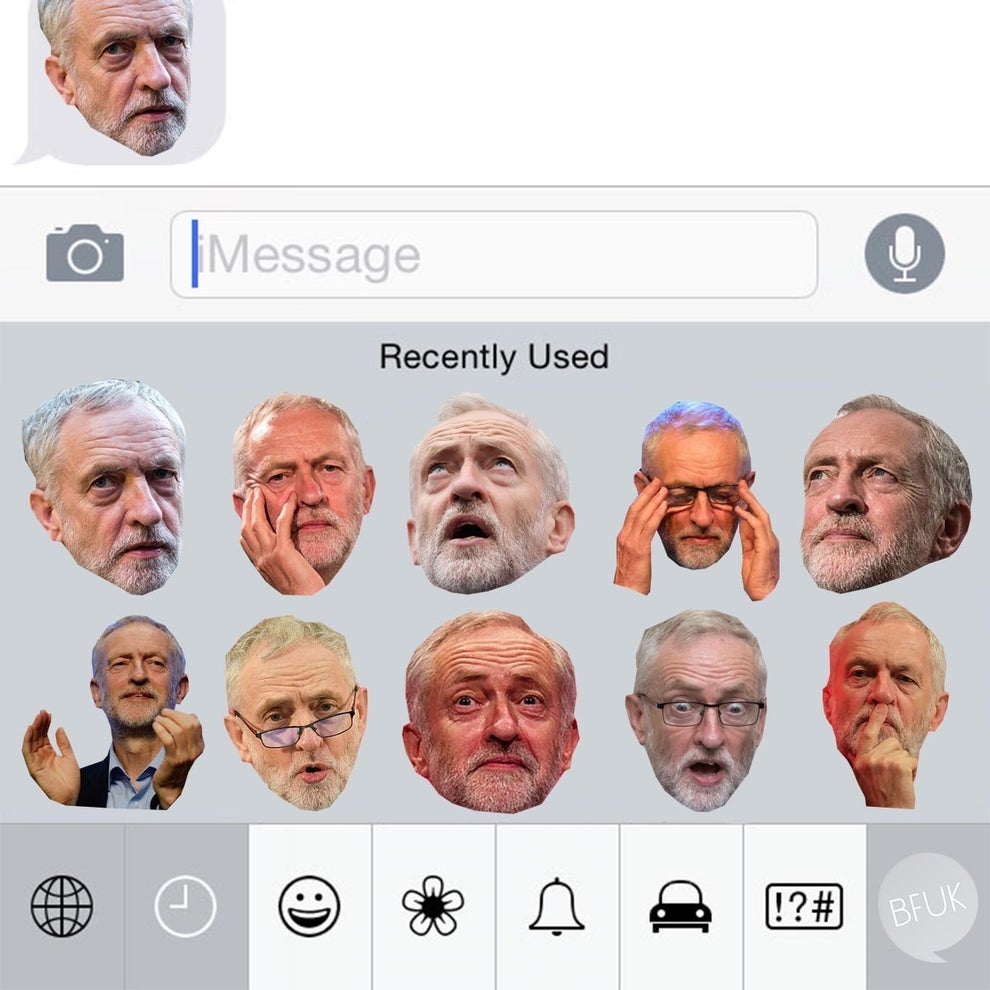Switch to the car travel category
990x990 pixels.
[x=680, y=906]
